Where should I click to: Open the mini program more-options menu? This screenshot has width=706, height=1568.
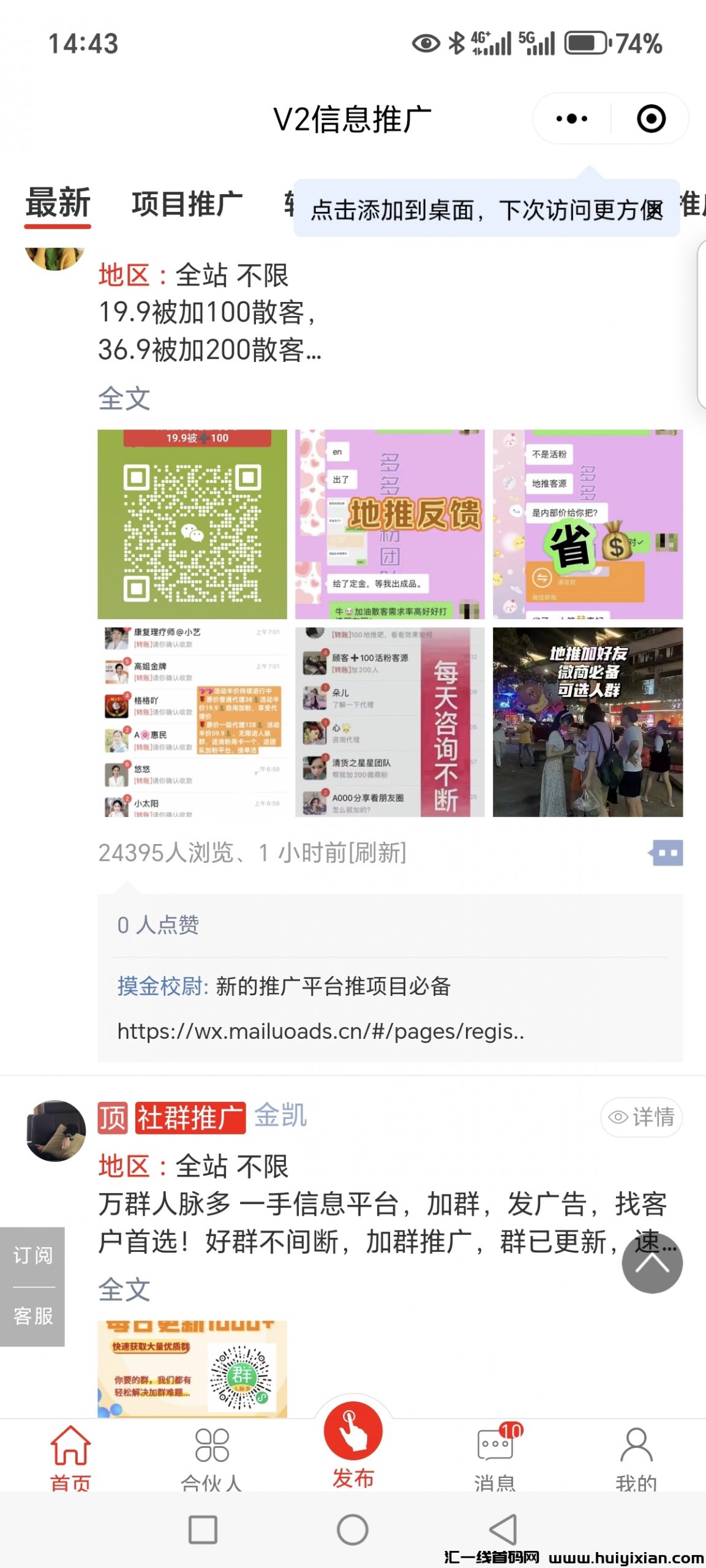571,119
